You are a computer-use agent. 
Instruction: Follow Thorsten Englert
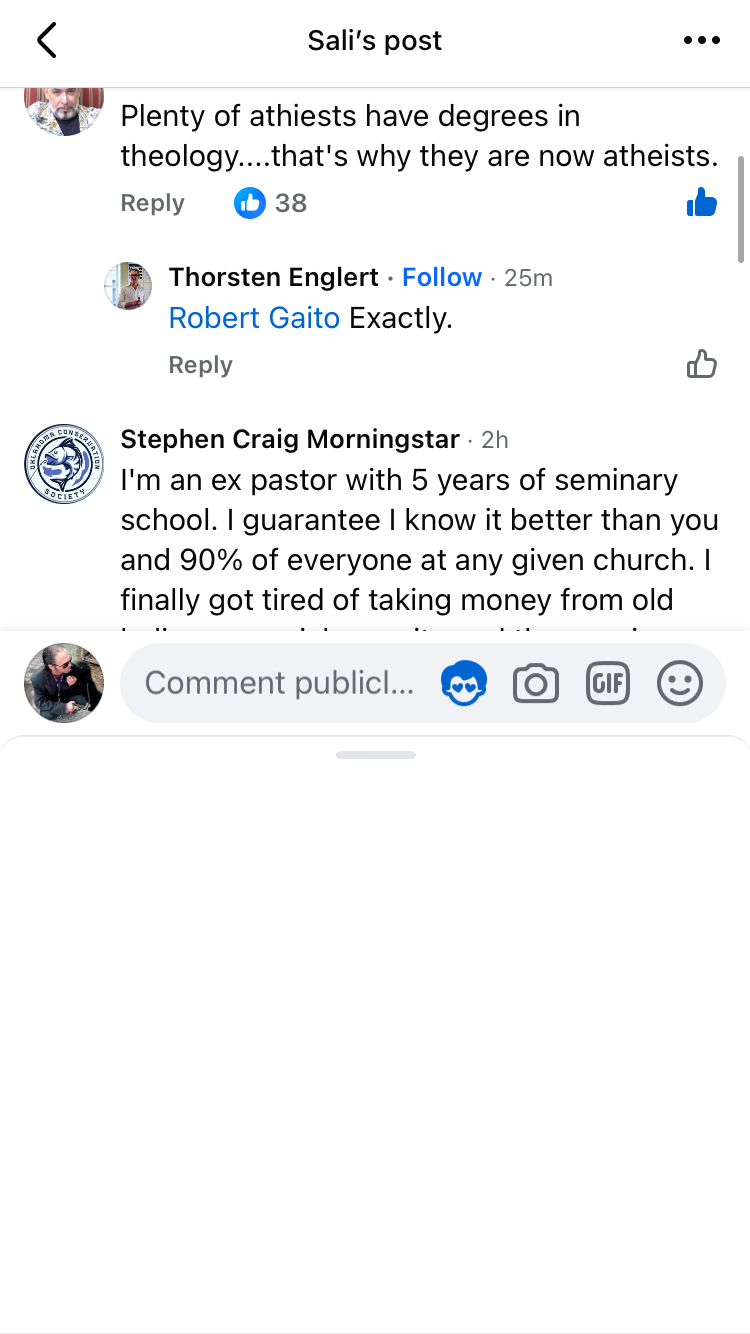(x=442, y=277)
